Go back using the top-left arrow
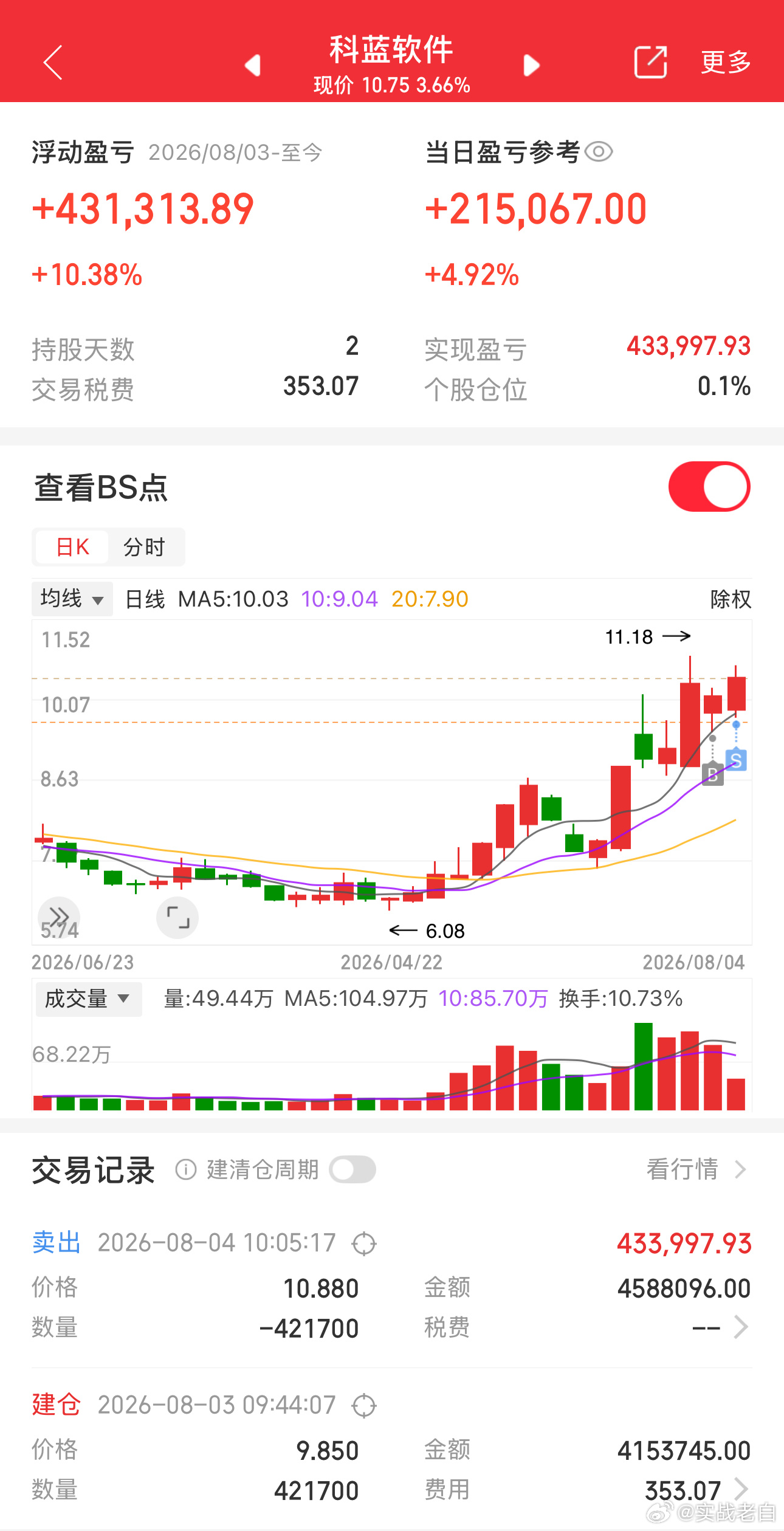Screen dimensions: 784x1531 coord(53,62)
